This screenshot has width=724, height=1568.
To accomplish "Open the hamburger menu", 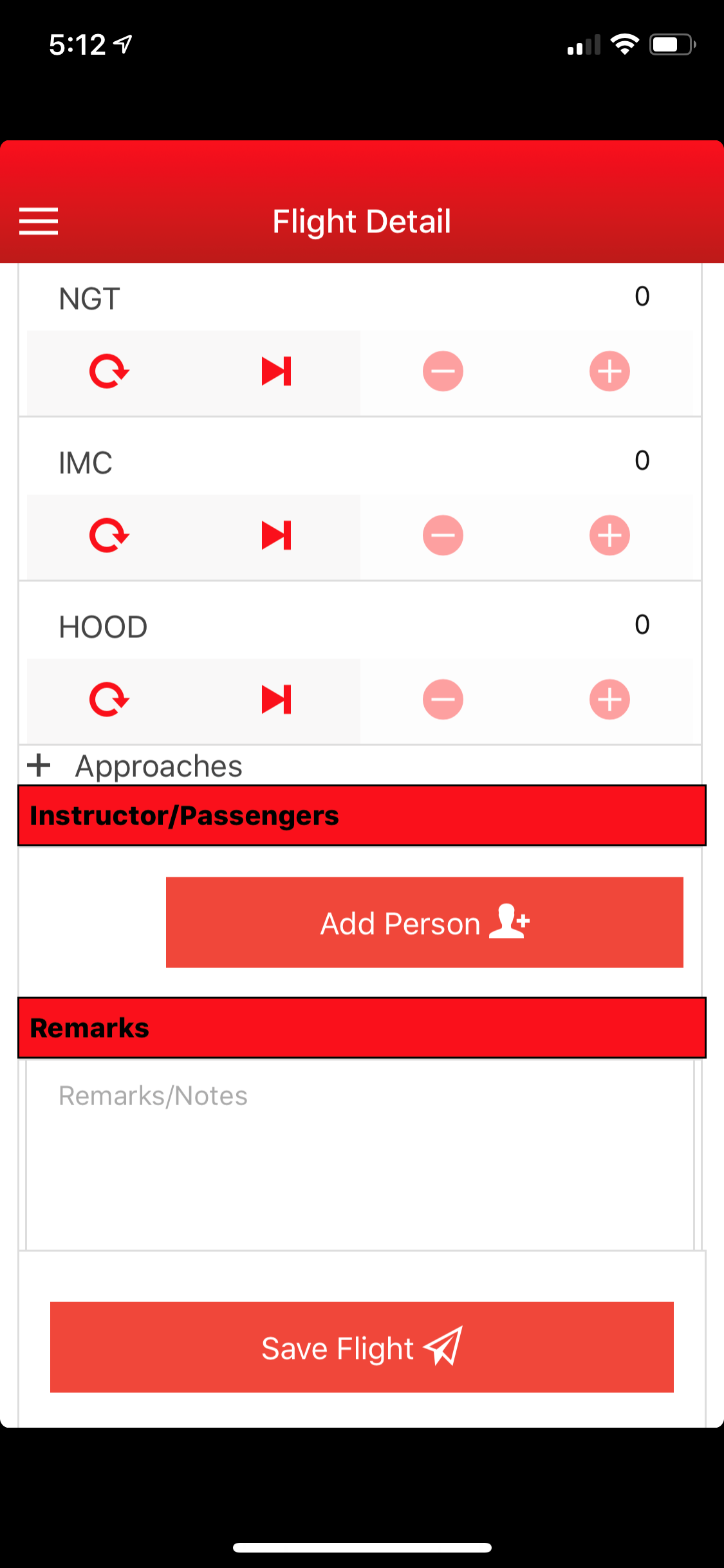I will (x=39, y=221).
